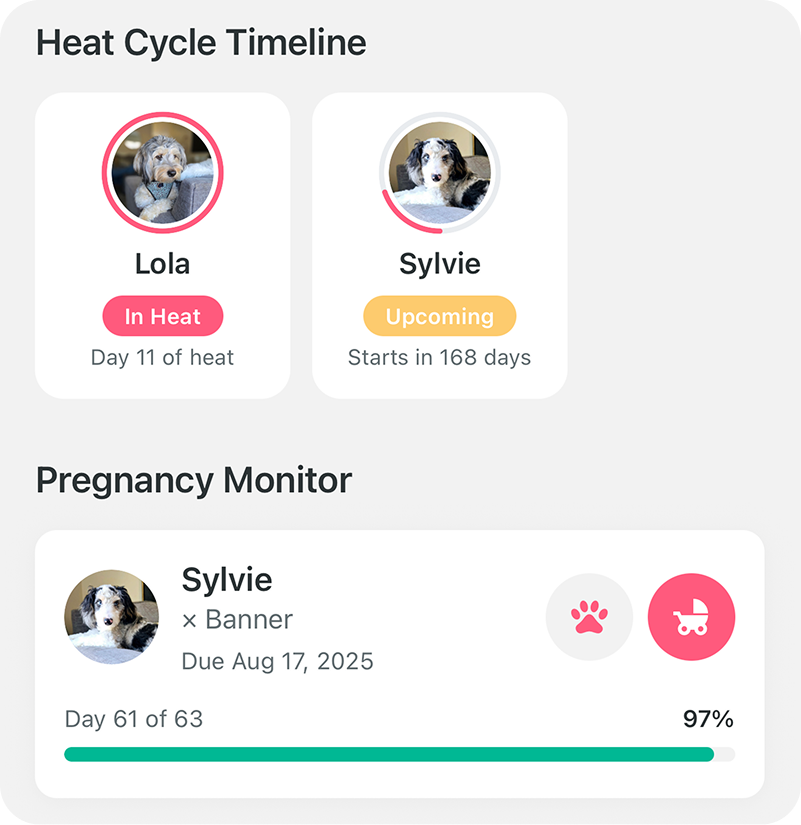This screenshot has height=825, width=801.
Task: Open Lola's heat cycle card
Action: [162, 246]
